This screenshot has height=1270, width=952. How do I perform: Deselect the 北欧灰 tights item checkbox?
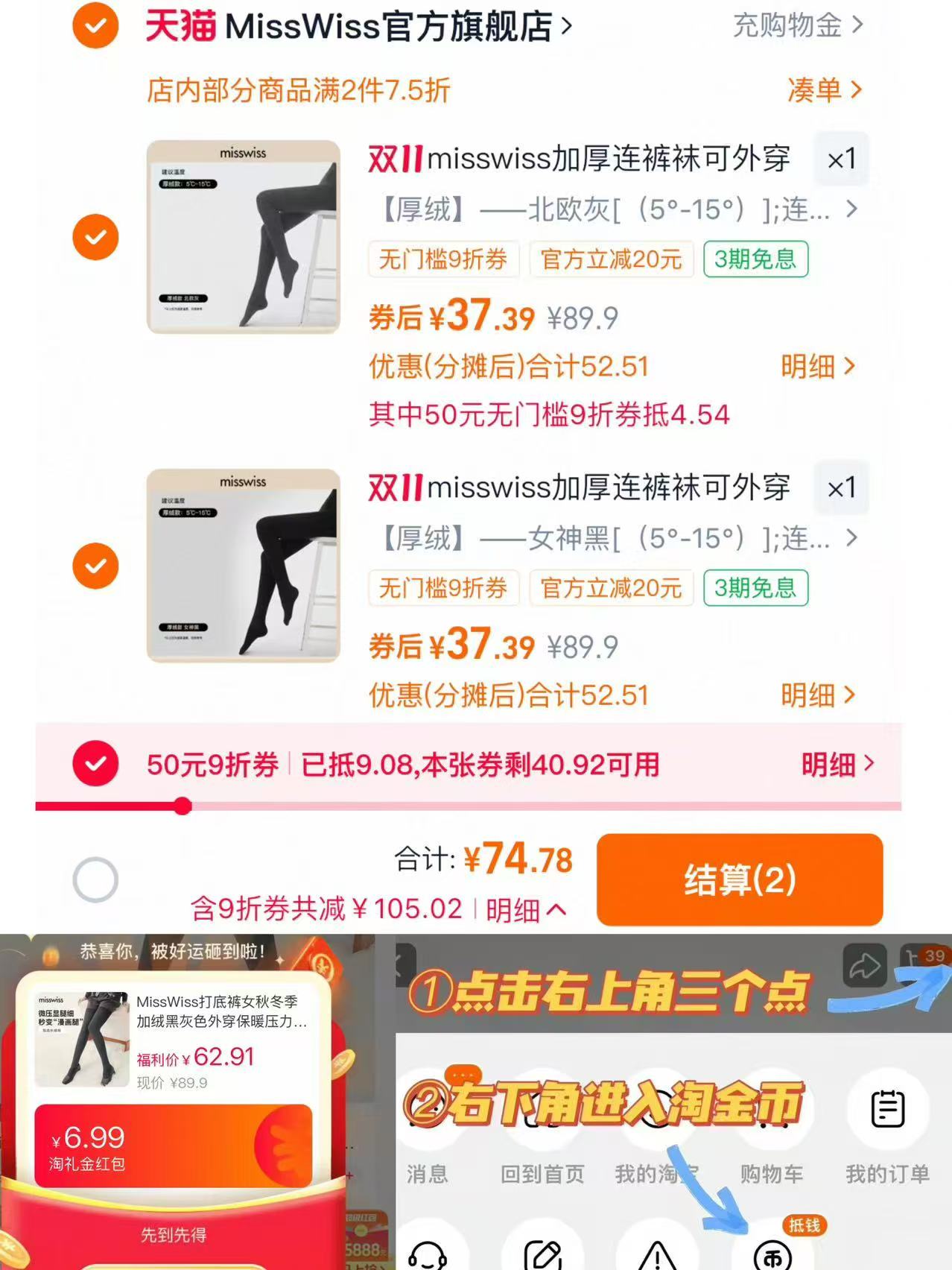[95, 237]
